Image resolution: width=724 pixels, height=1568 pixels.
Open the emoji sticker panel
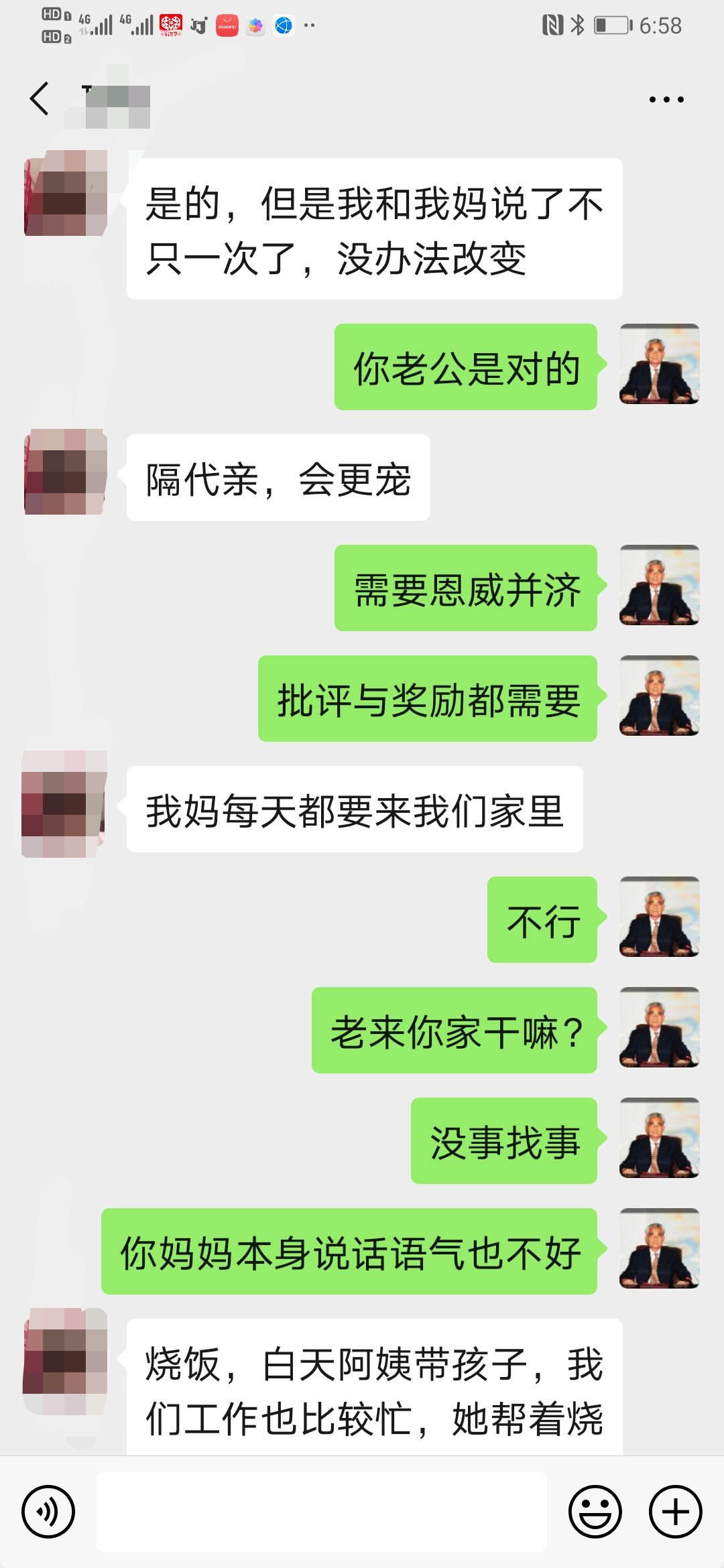595,1511
